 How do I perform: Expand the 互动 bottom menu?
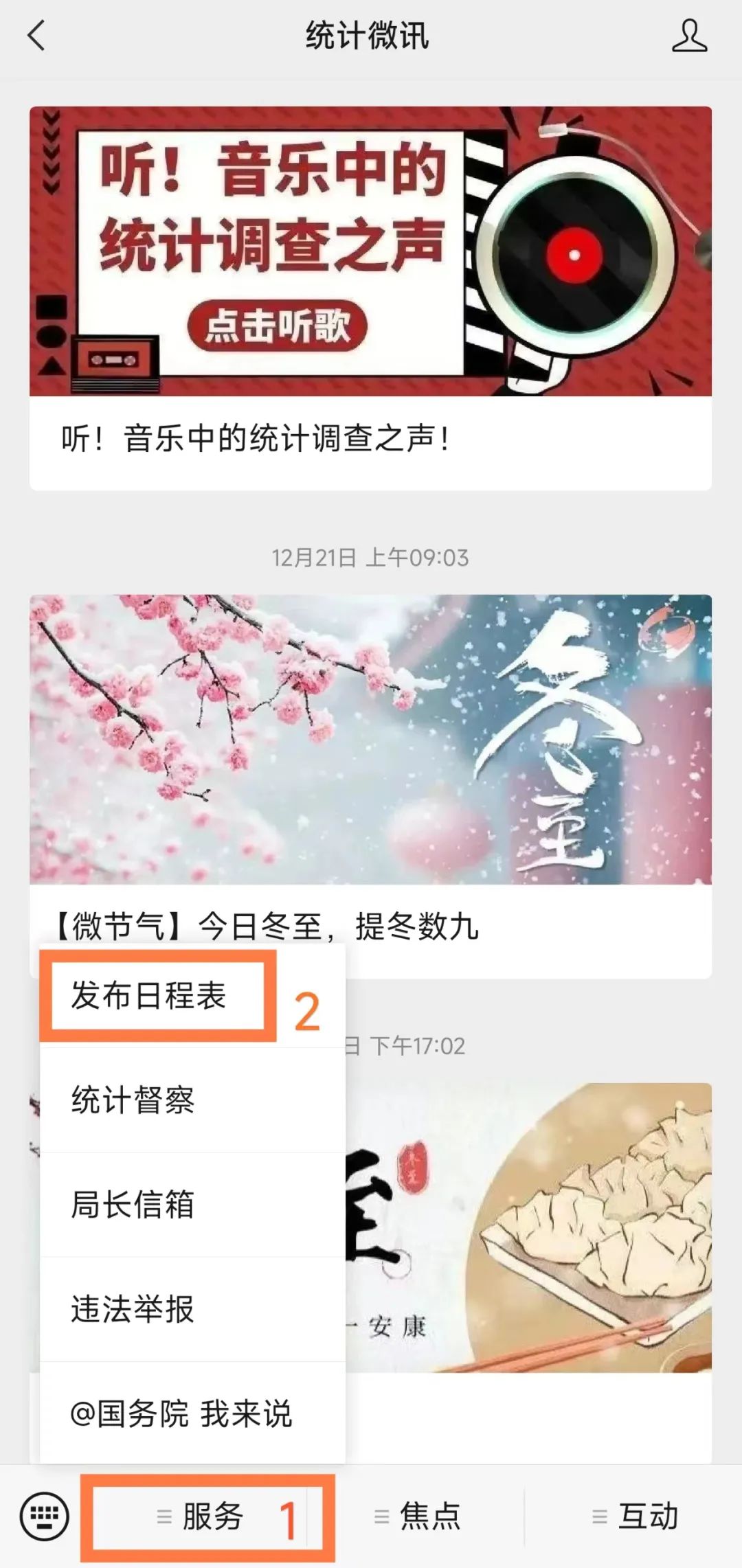634,1516
